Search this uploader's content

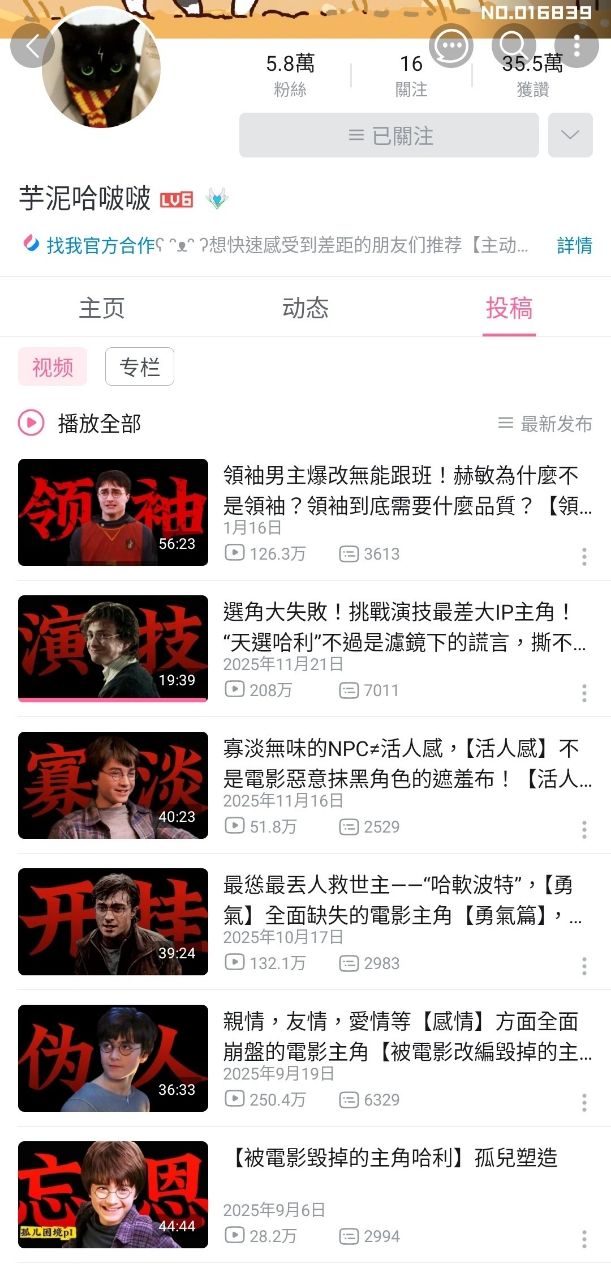(514, 46)
